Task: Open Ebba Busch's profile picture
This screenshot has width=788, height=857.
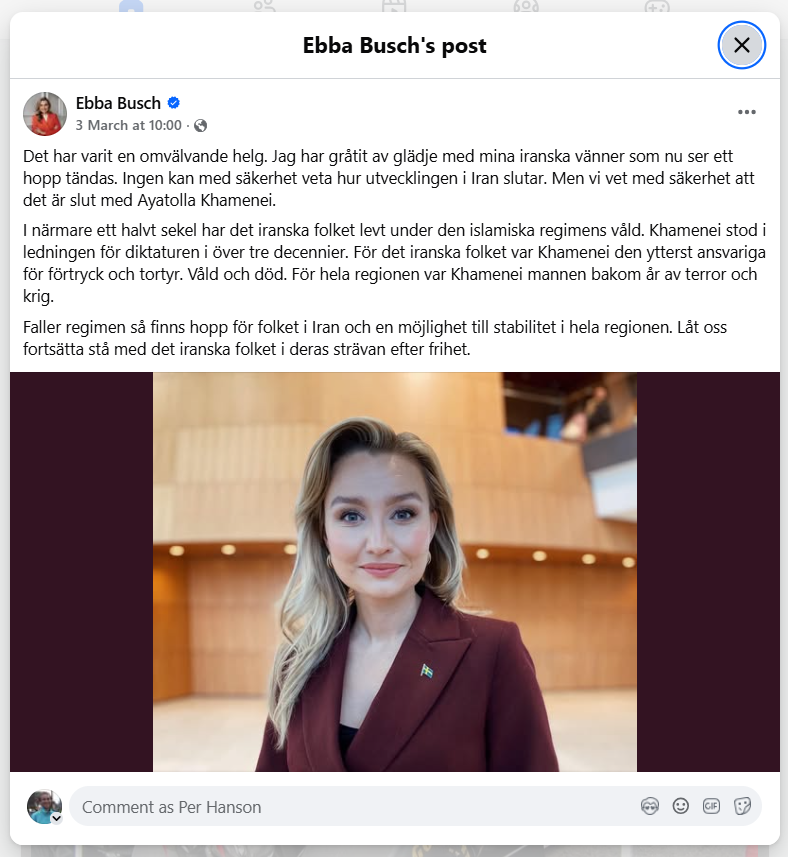Action: pyautogui.click(x=45, y=114)
